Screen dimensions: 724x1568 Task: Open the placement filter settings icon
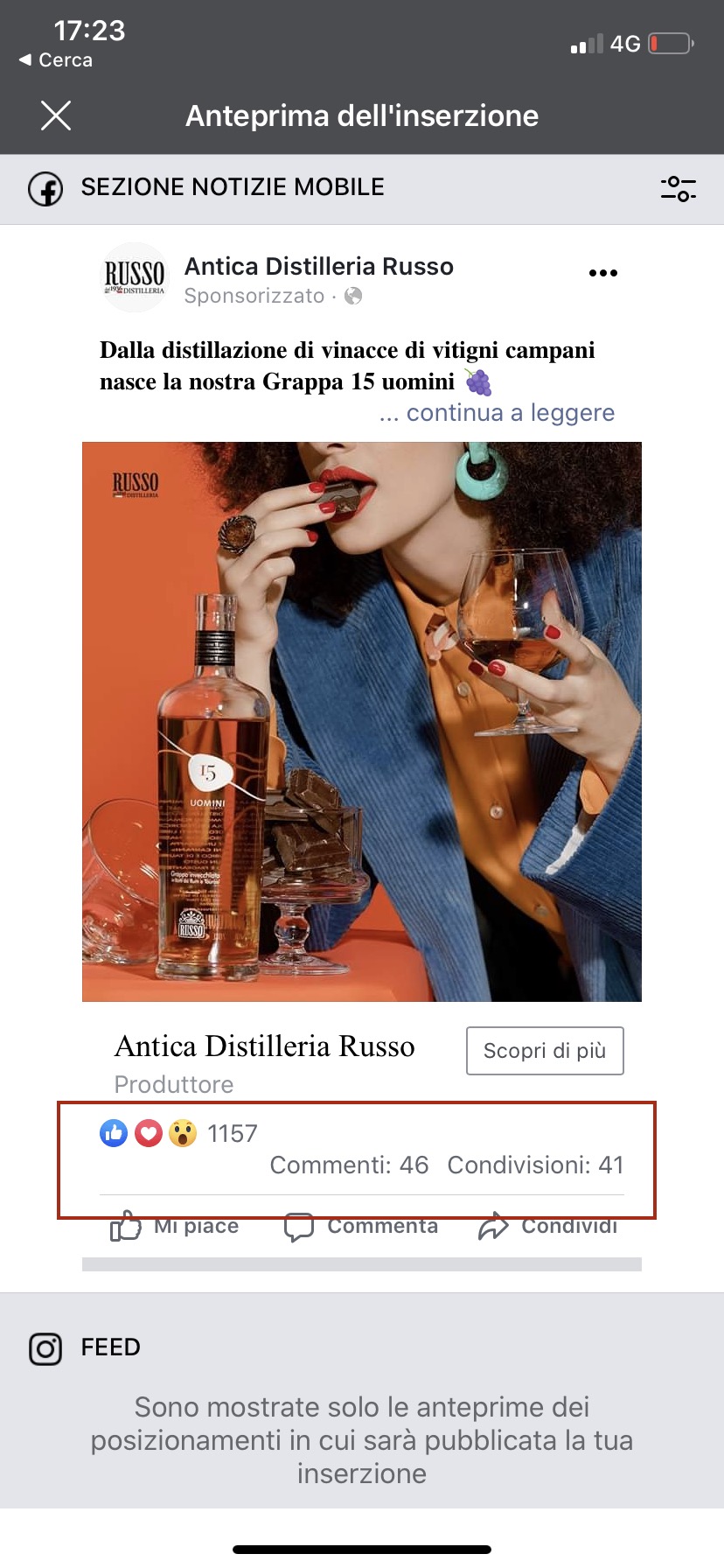[x=678, y=188]
